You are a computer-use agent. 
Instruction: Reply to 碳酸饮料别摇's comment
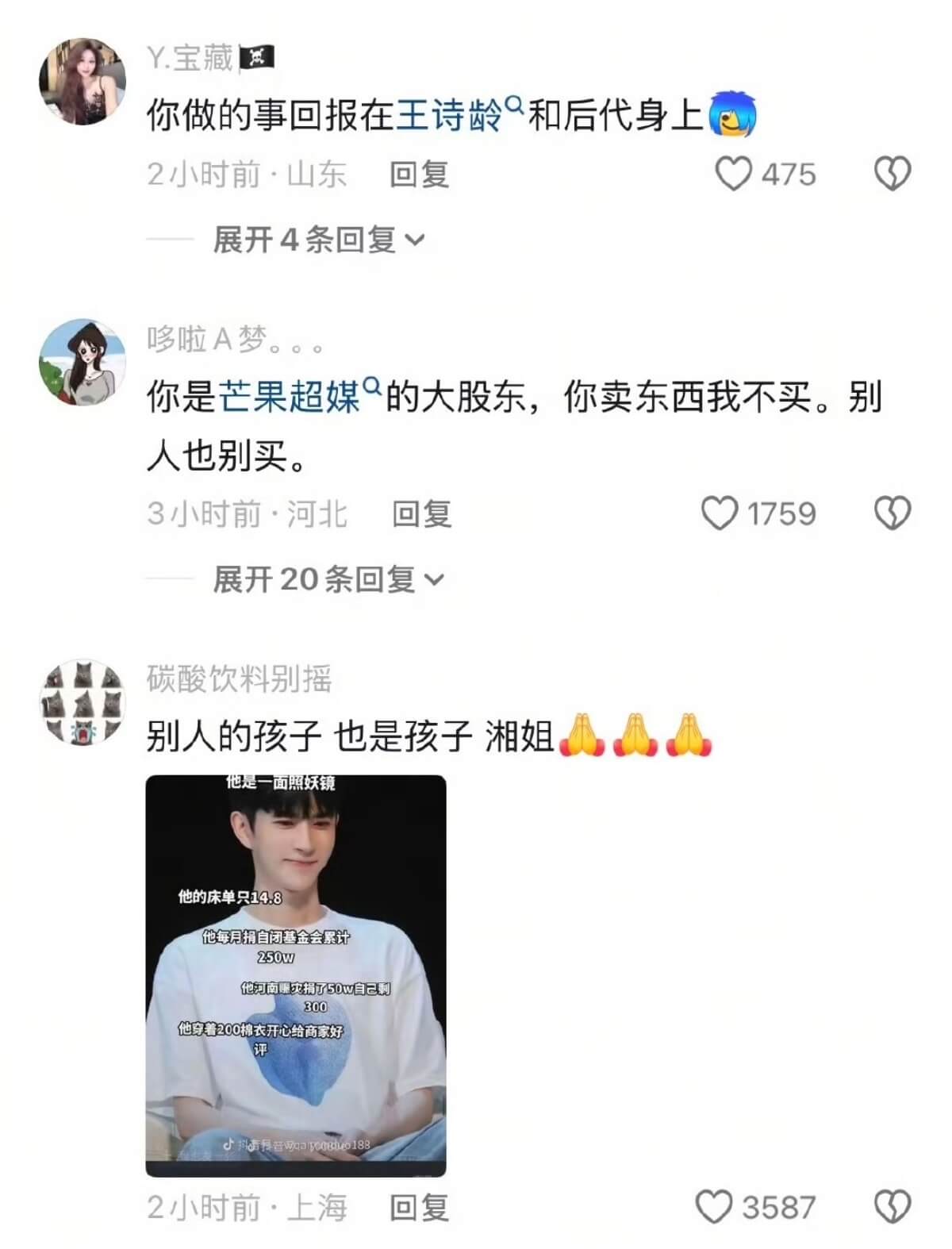[419, 1207]
